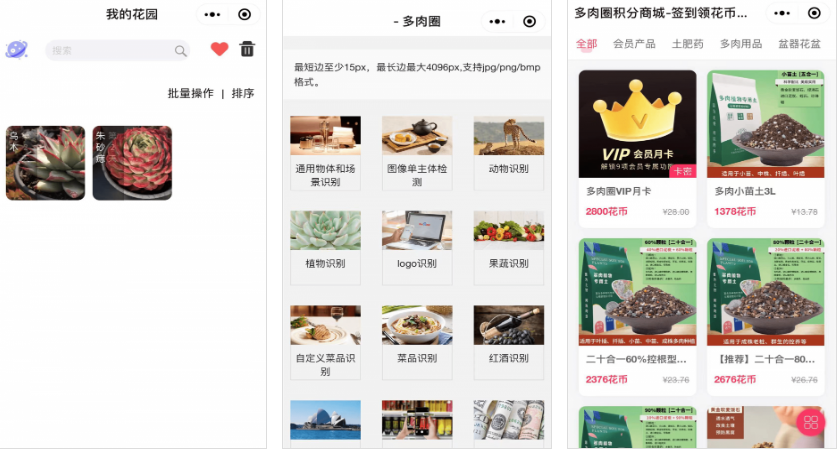838x452 pixels.
Task: Select 批量操作 batch operation
Action: click(x=190, y=93)
